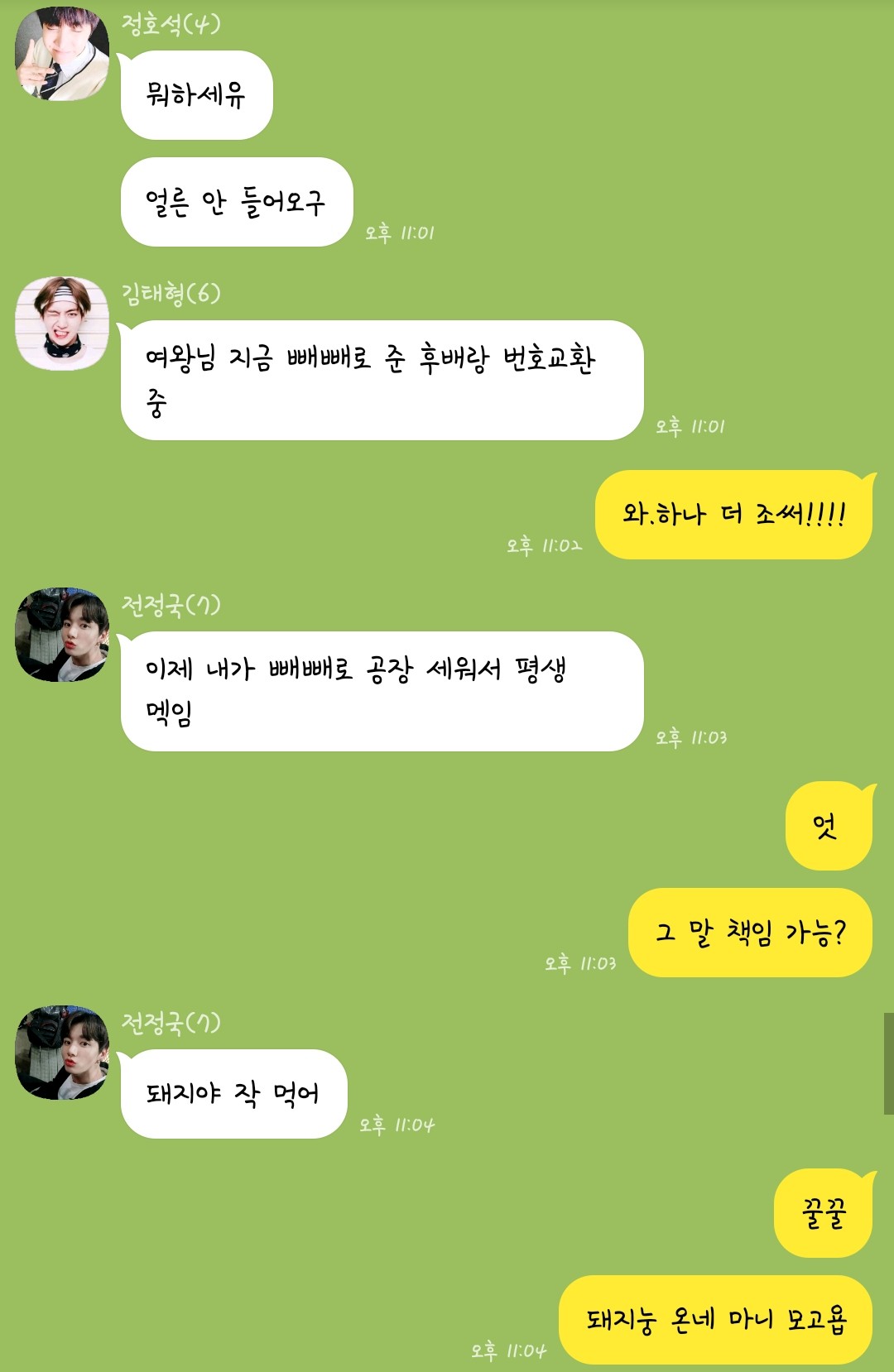Open 전정국's avatar beside "돼지야 작 먹어"
The image size is (894, 1372).
click(62, 1053)
